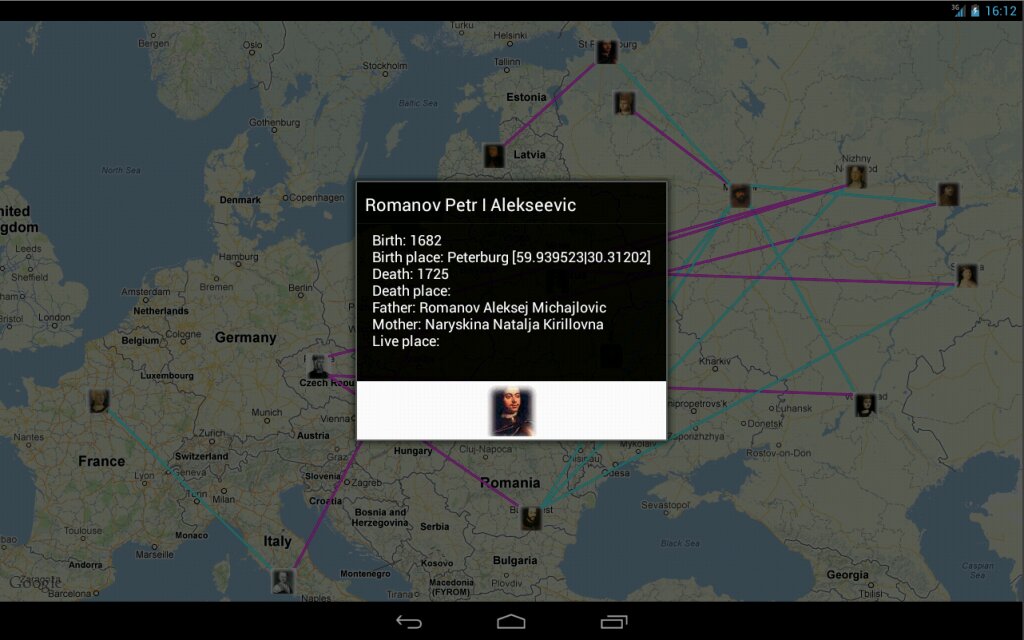Go back using the navigation bar
1024x640 pixels.
(x=408, y=622)
